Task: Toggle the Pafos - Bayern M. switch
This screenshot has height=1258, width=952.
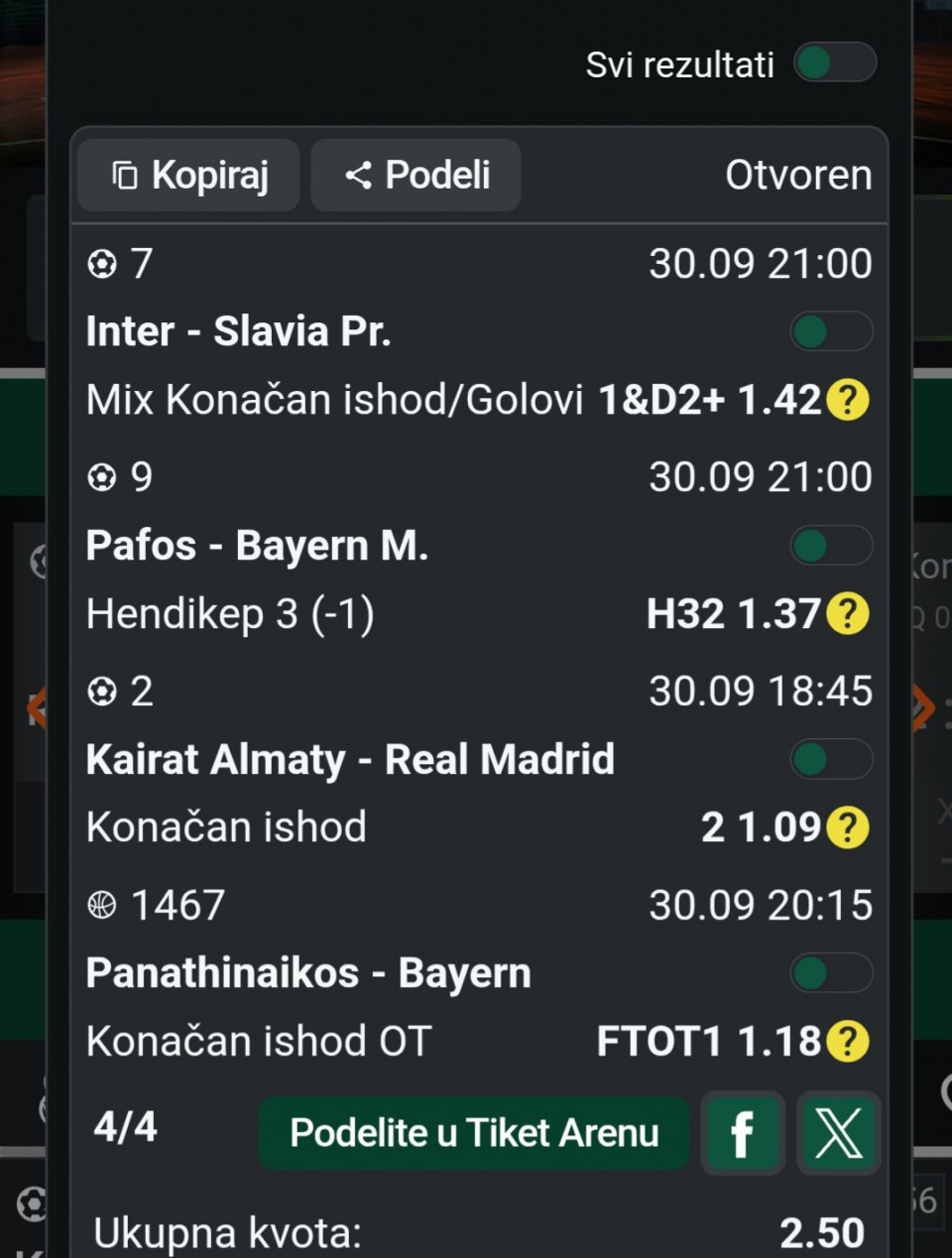Action: pos(831,546)
